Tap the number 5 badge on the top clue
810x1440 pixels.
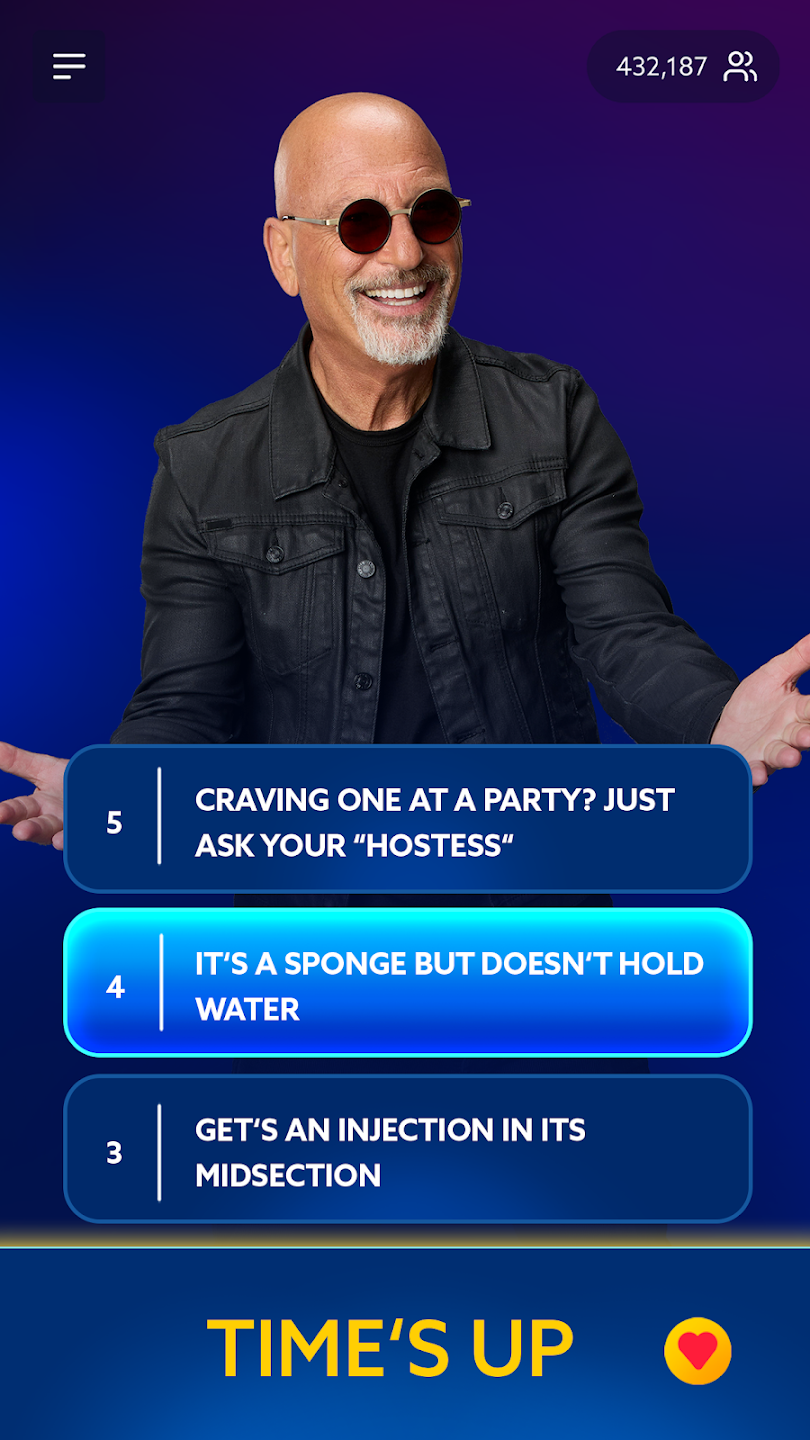pyautogui.click(x=113, y=821)
